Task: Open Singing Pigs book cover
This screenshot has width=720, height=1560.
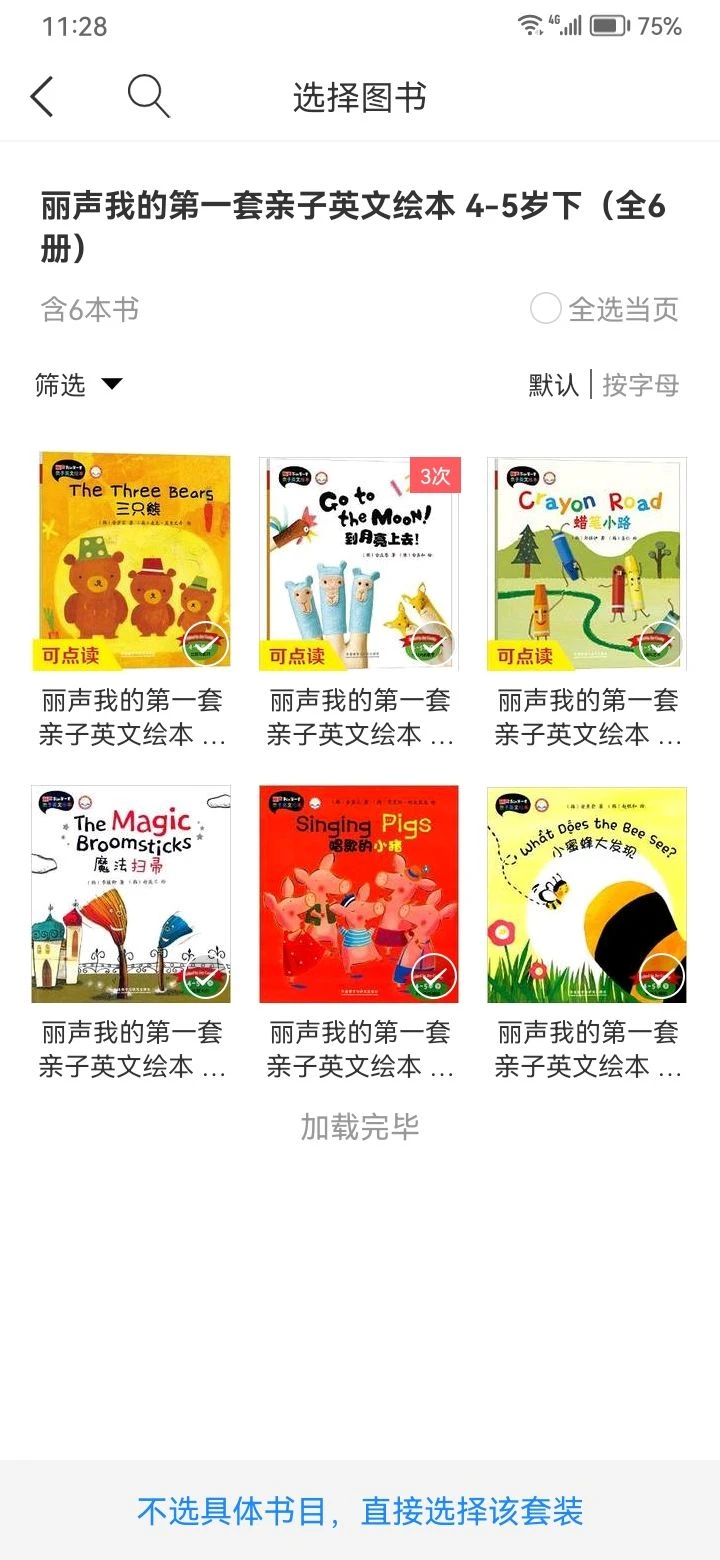Action: coord(360,894)
